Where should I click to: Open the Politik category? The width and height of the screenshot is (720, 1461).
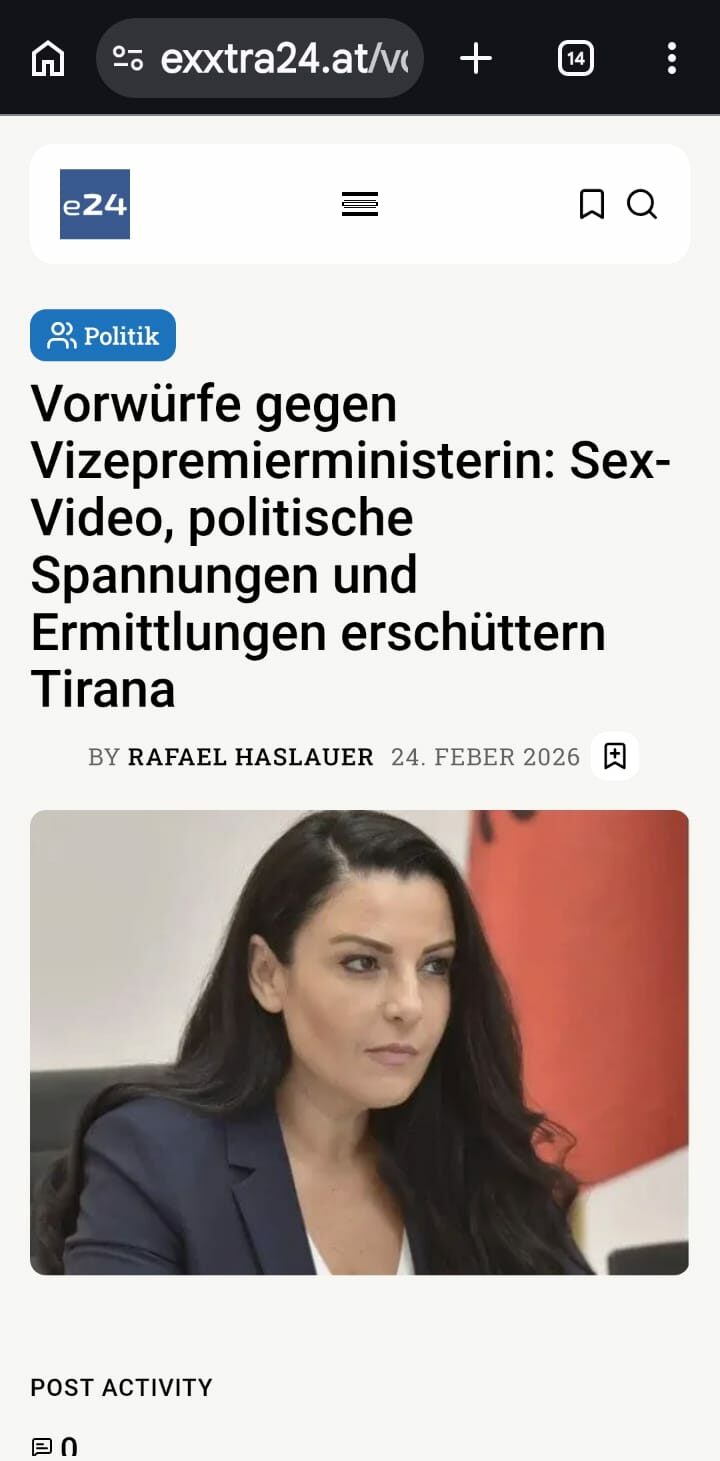tap(103, 335)
